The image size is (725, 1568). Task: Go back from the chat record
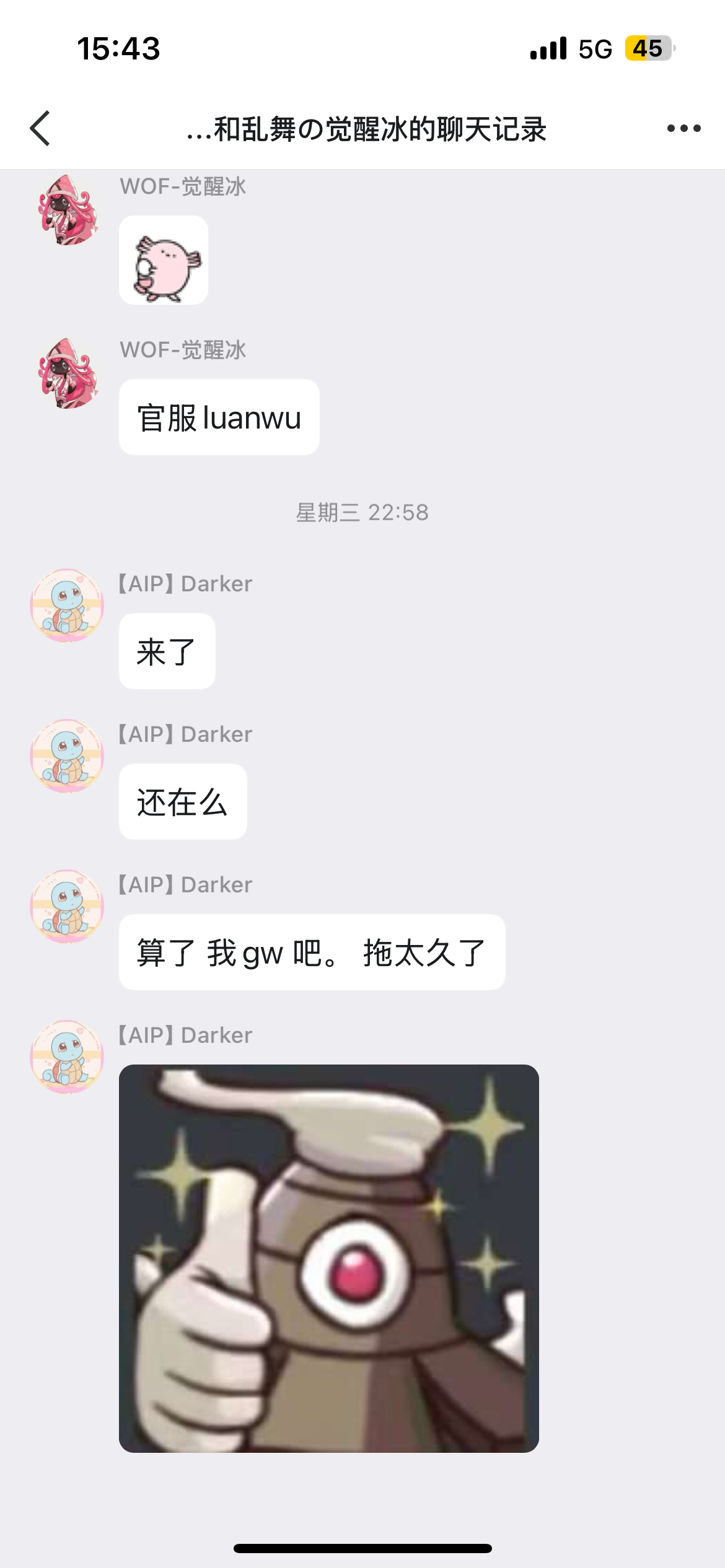(x=40, y=129)
